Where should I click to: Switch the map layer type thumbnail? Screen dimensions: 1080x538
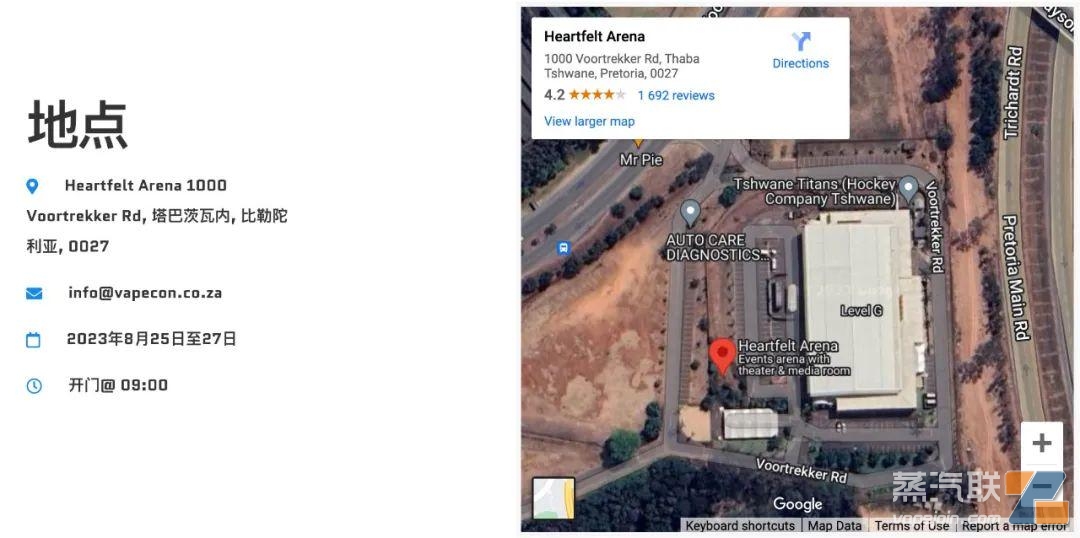(553, 498)
